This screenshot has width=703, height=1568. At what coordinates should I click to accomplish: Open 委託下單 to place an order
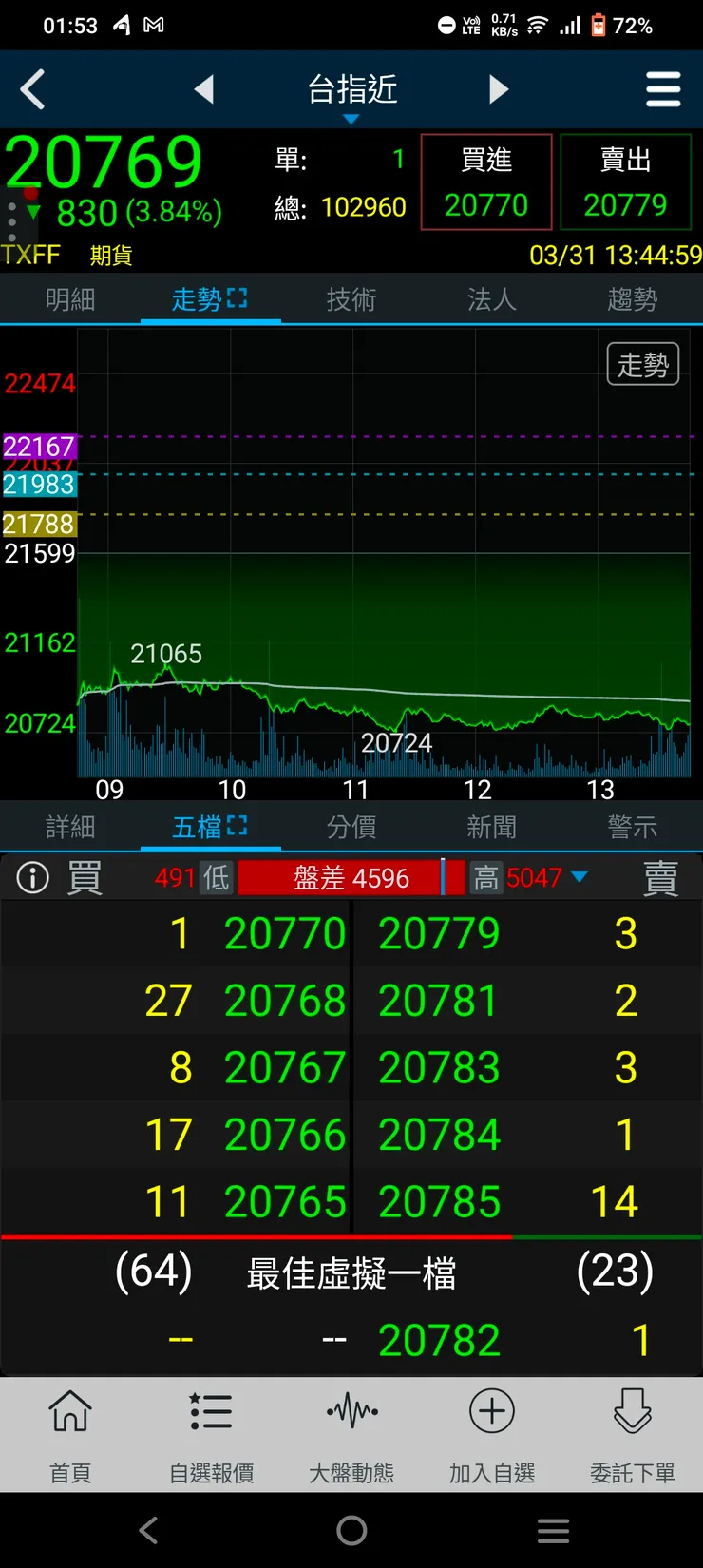click(x=633, y=1435)
